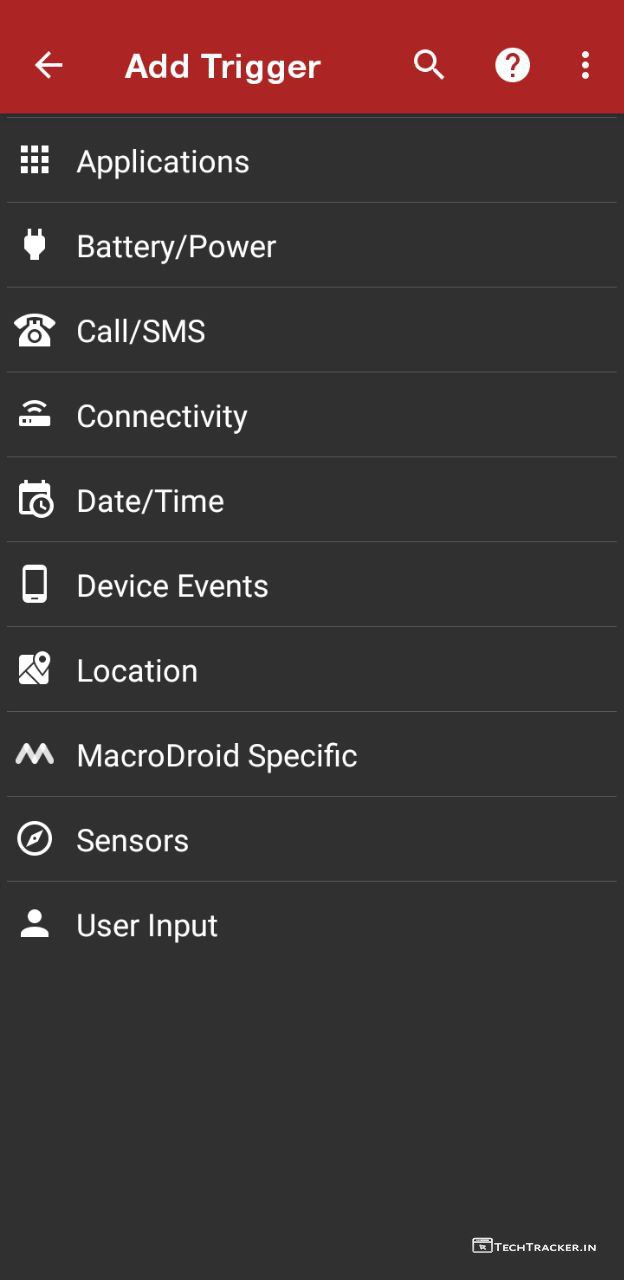Expand the Sensors category
The image size is (624, 1280).
pyautogui.click(x=132, y=841)
